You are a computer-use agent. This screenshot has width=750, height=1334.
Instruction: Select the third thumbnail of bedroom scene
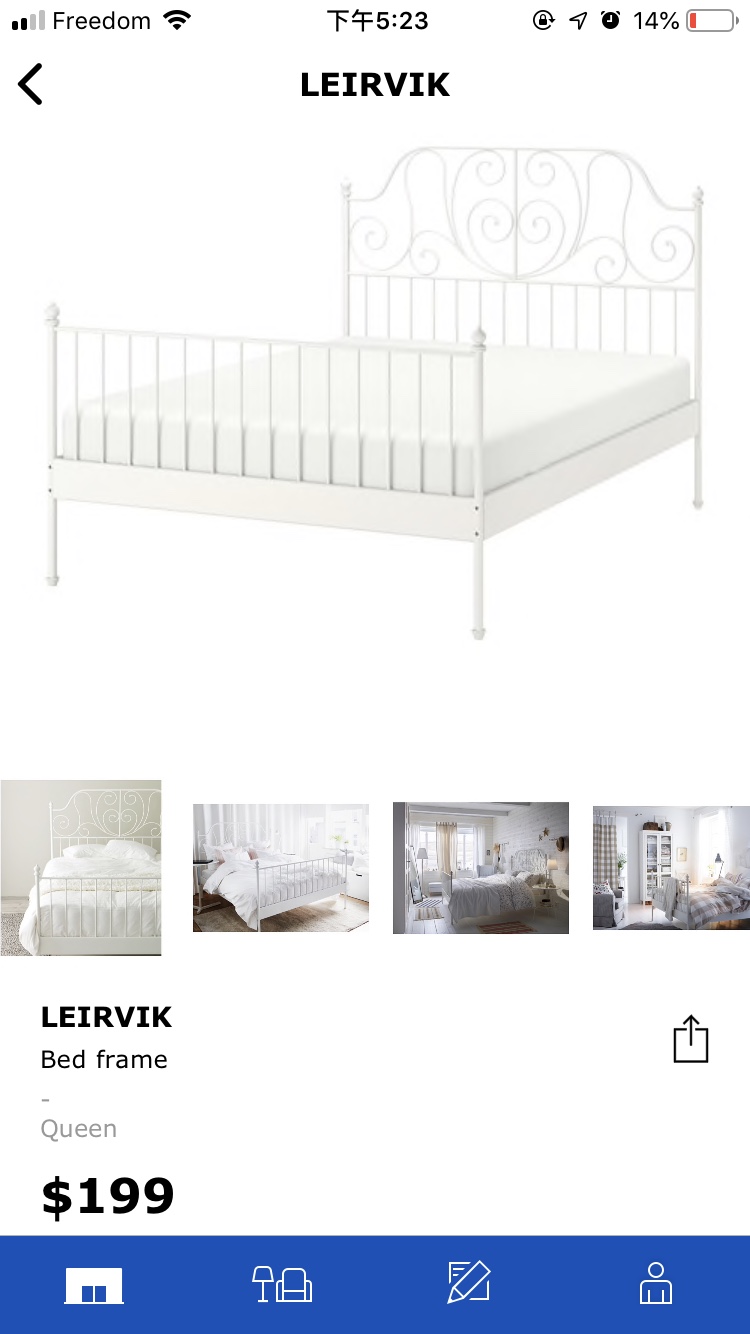coord(481,868)
